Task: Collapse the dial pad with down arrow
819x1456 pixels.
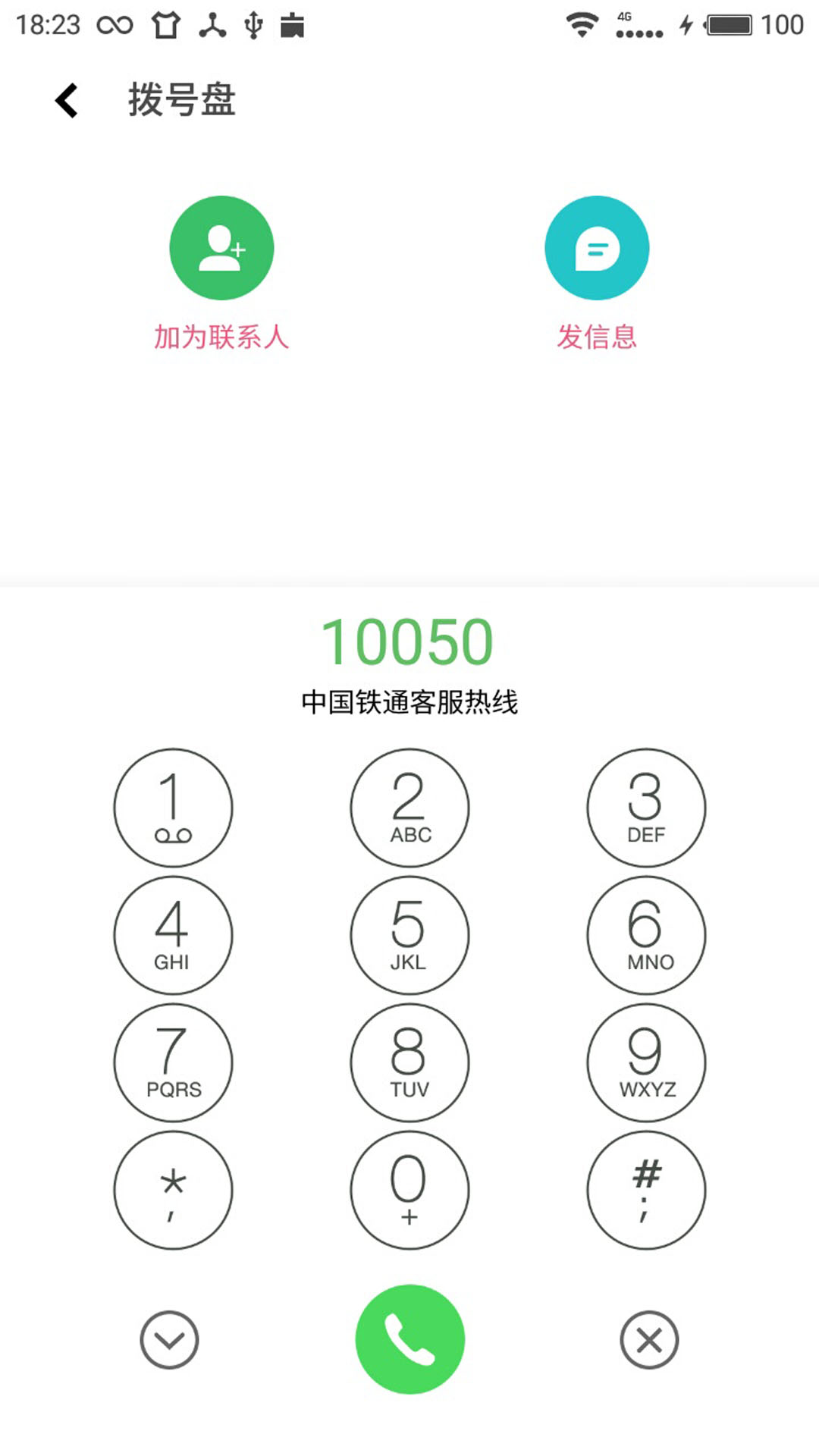Action: click(x=169, y=1340)
